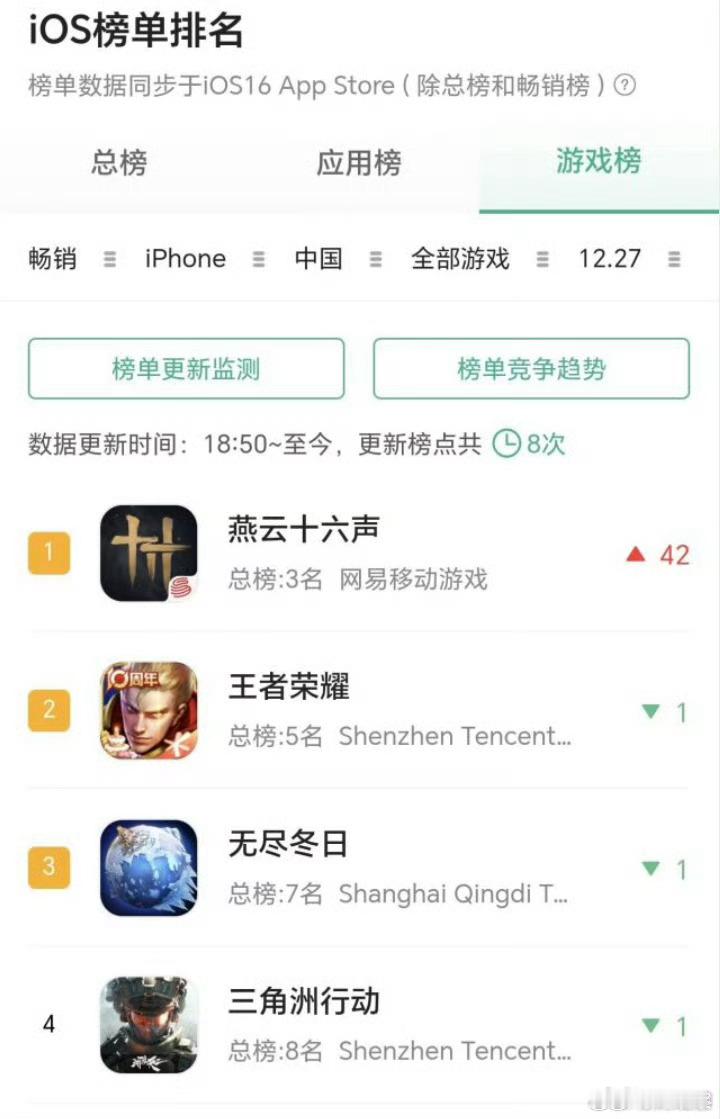Click the 榜单更新监测 button
This screenshot has width=720, height=1119.
(x=186, y=368)
